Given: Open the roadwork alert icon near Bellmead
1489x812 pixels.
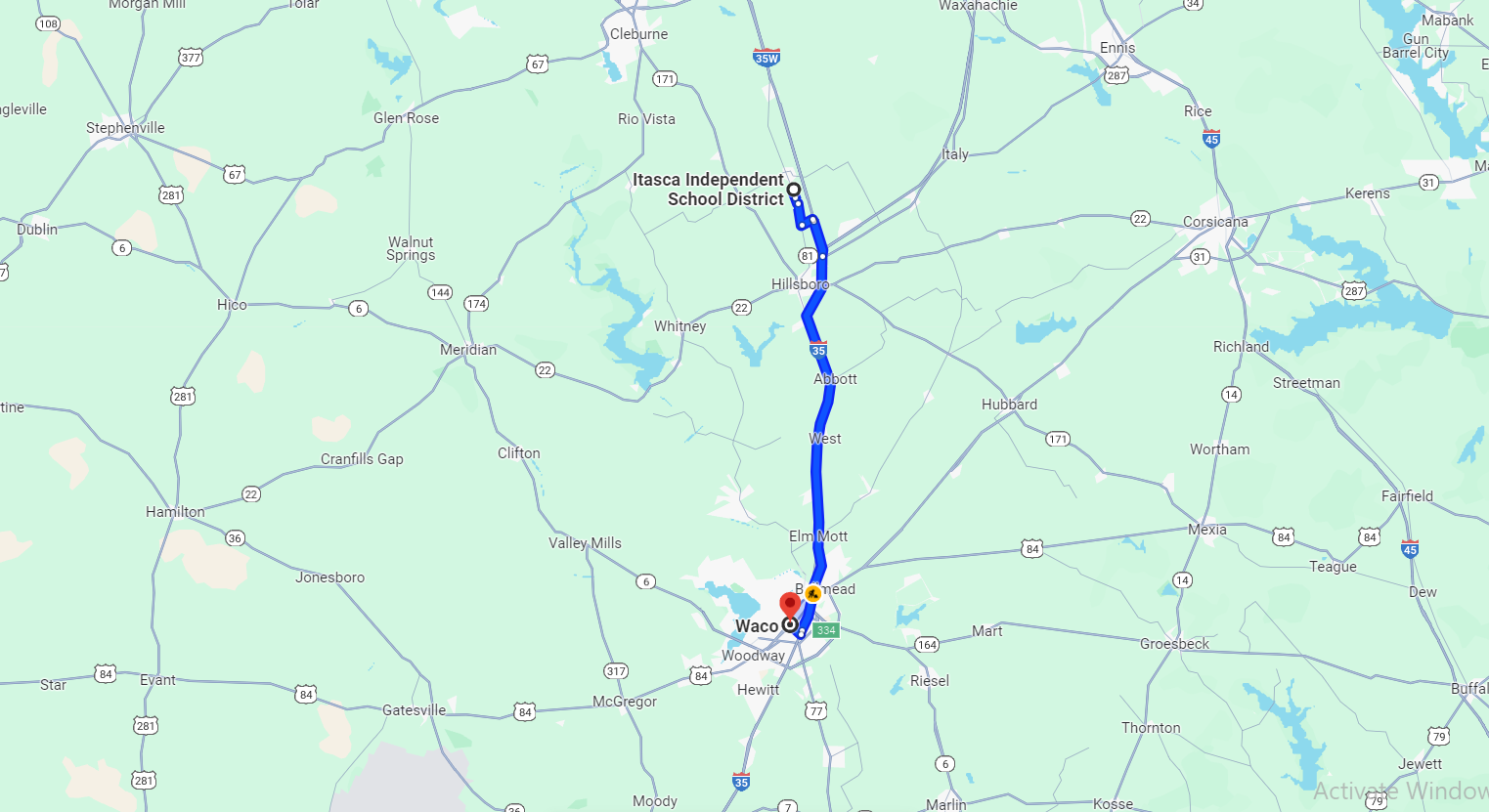Looking at the screenshot, I should (x=812, y=593).
